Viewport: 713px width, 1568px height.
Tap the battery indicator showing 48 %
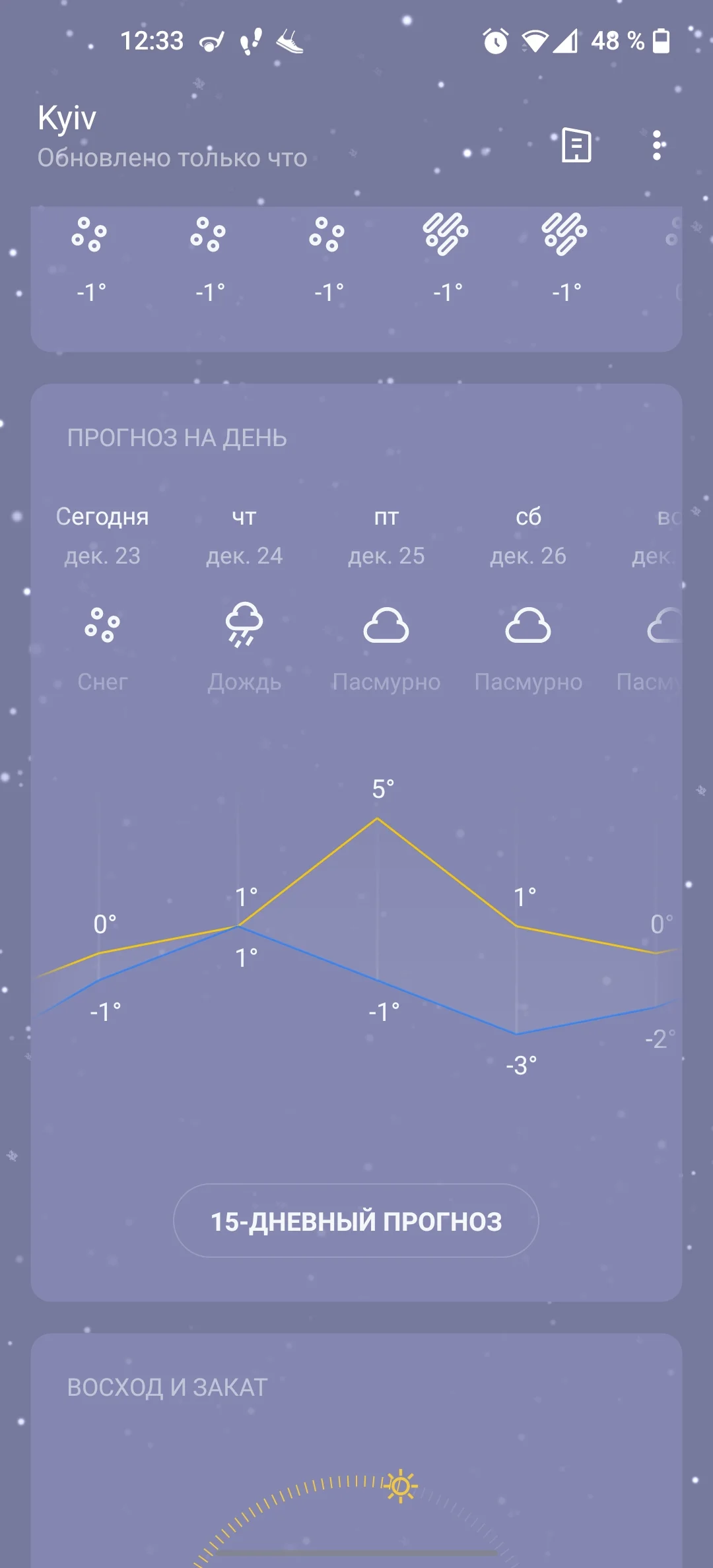[660, 42]
